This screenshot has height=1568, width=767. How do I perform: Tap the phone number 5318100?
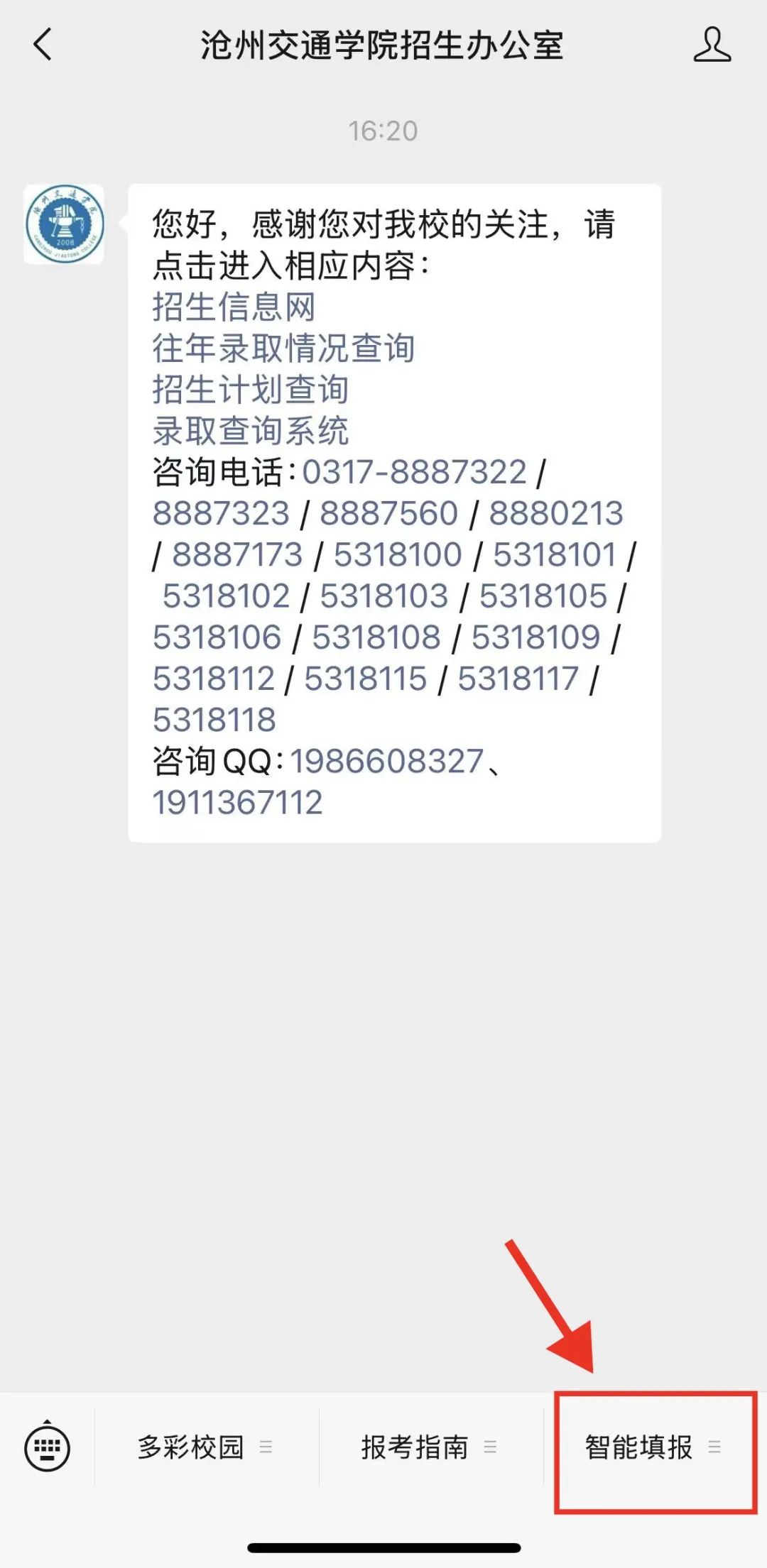(x=398, y=554)
